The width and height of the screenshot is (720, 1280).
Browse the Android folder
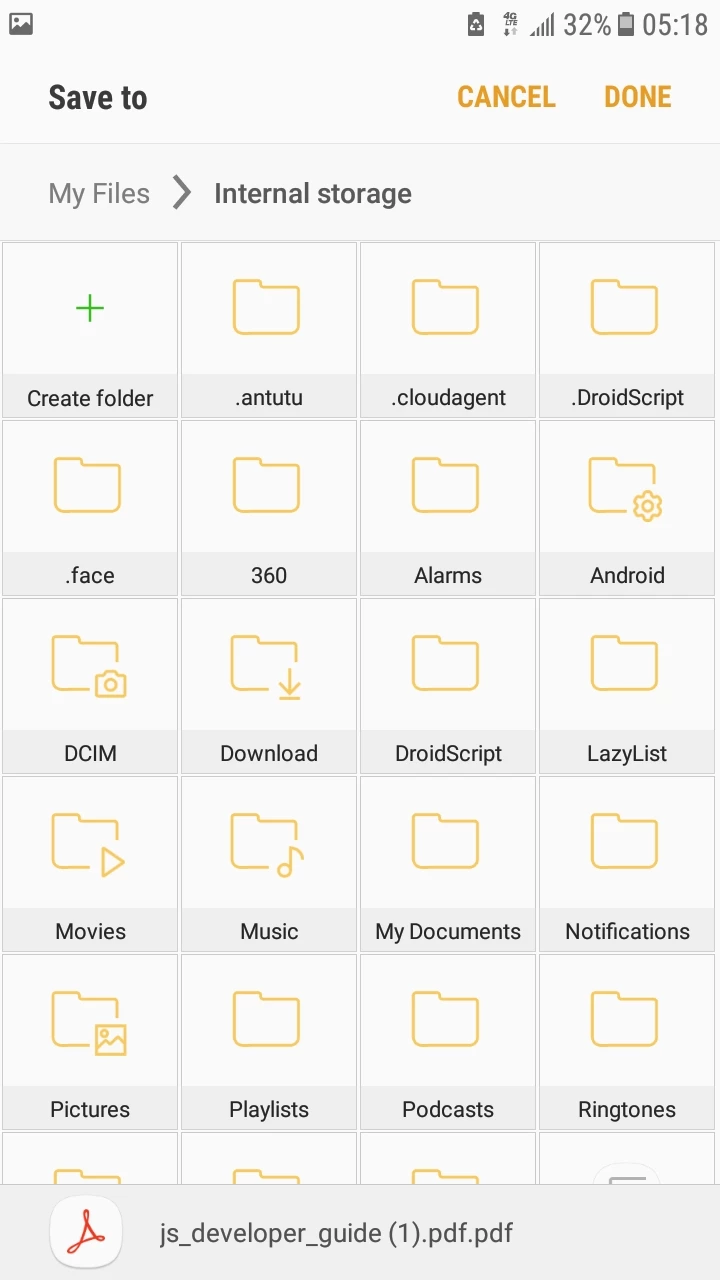[x=627, y=507]
